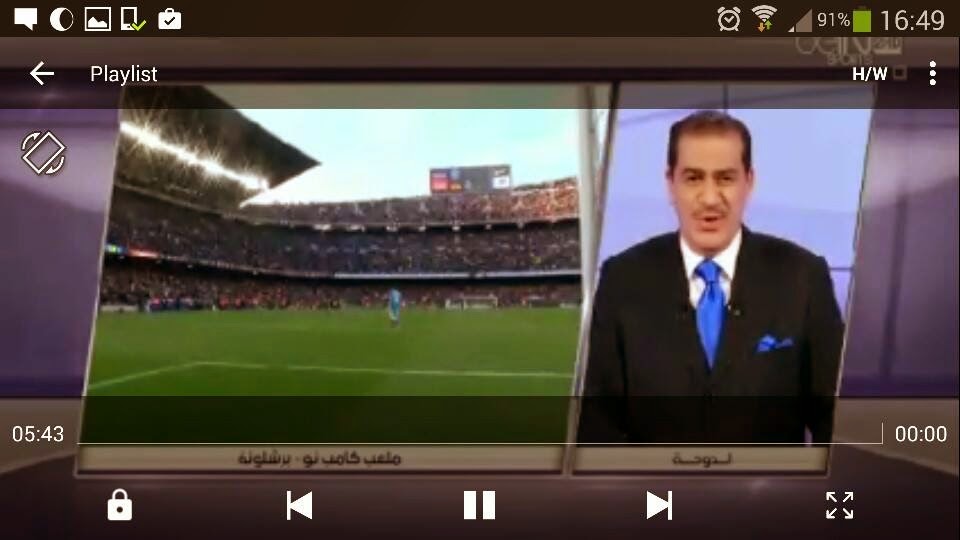This screenshot has width=960, height=540.
Task: Go back using the arrow
Action: tap(41, 73)
